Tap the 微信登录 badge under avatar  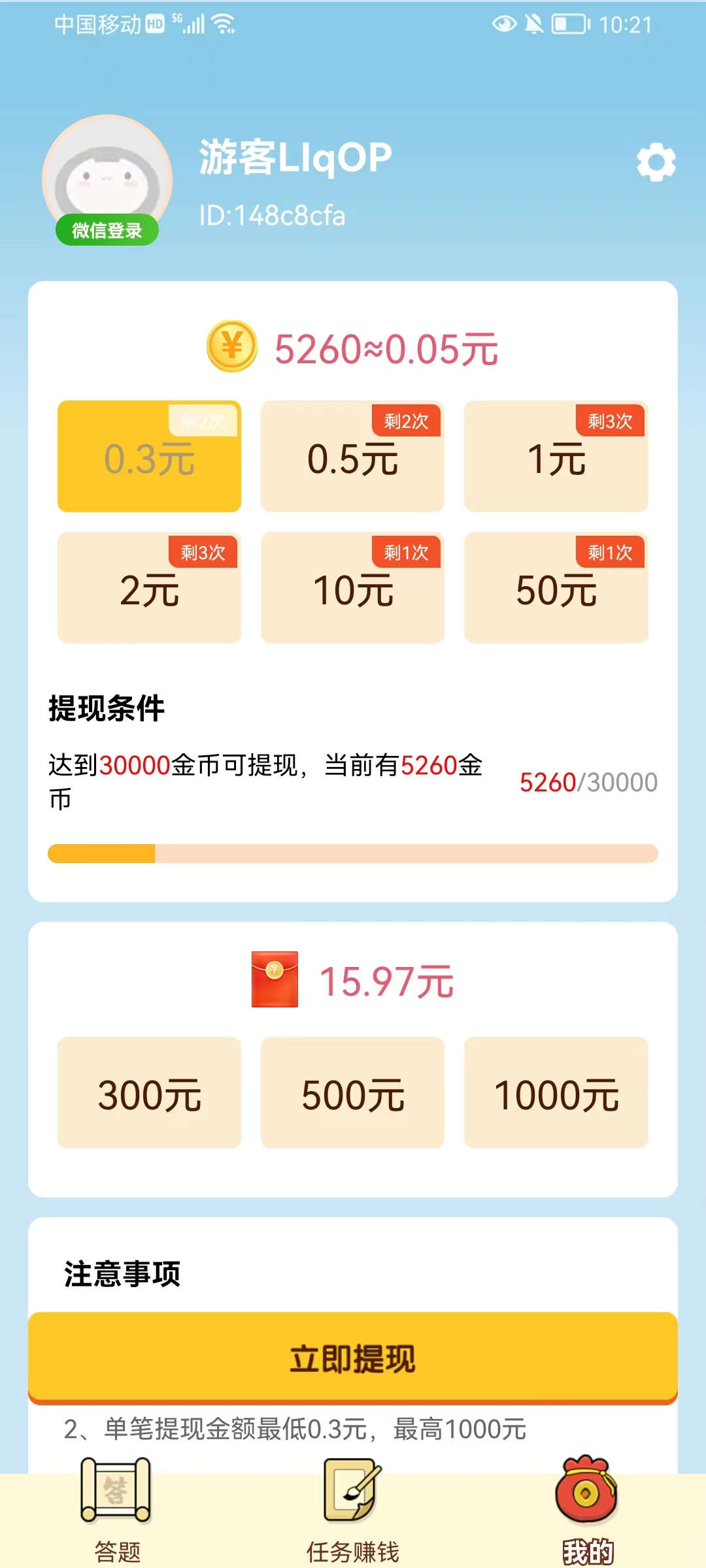pos(109,230)
